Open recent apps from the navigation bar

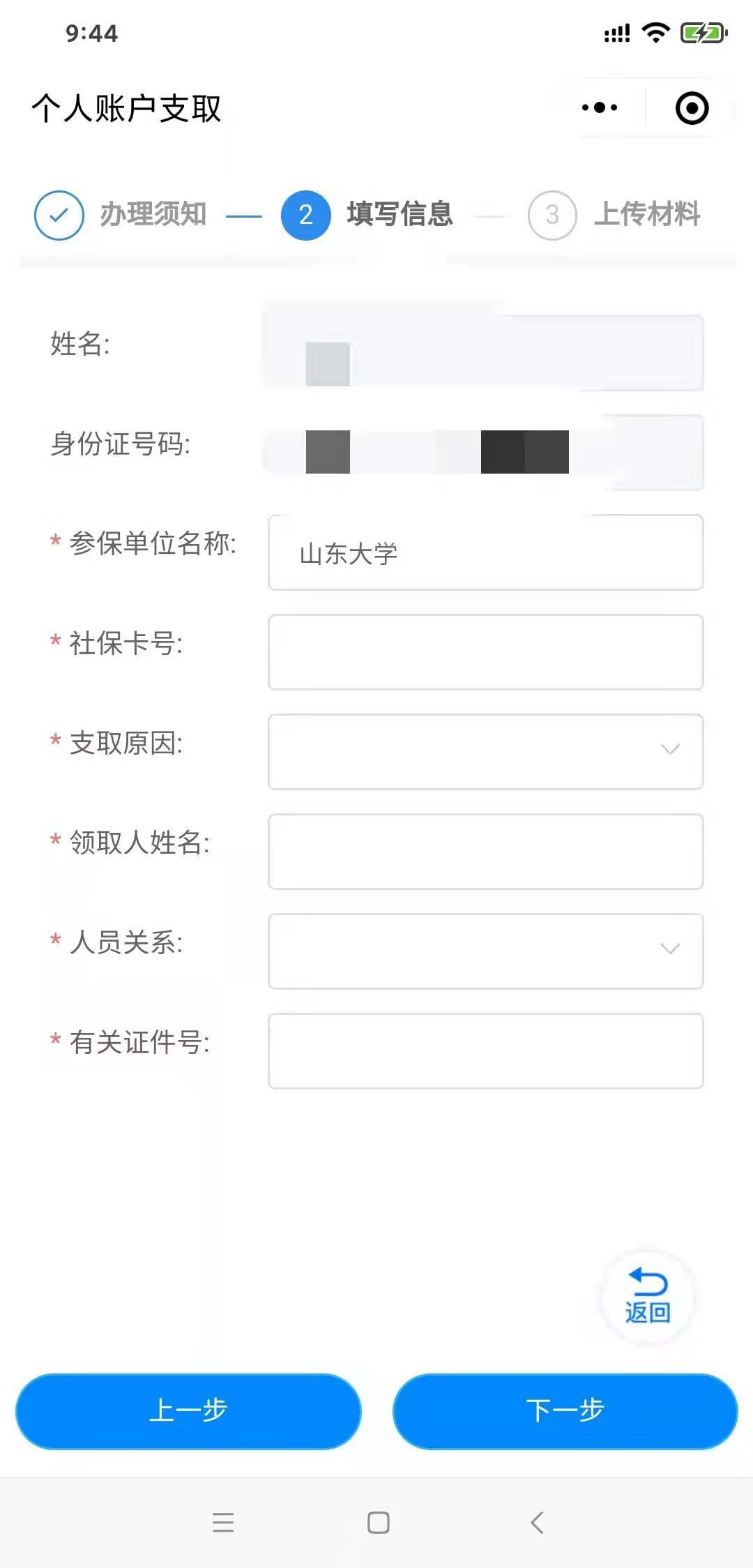(223, 1522)
